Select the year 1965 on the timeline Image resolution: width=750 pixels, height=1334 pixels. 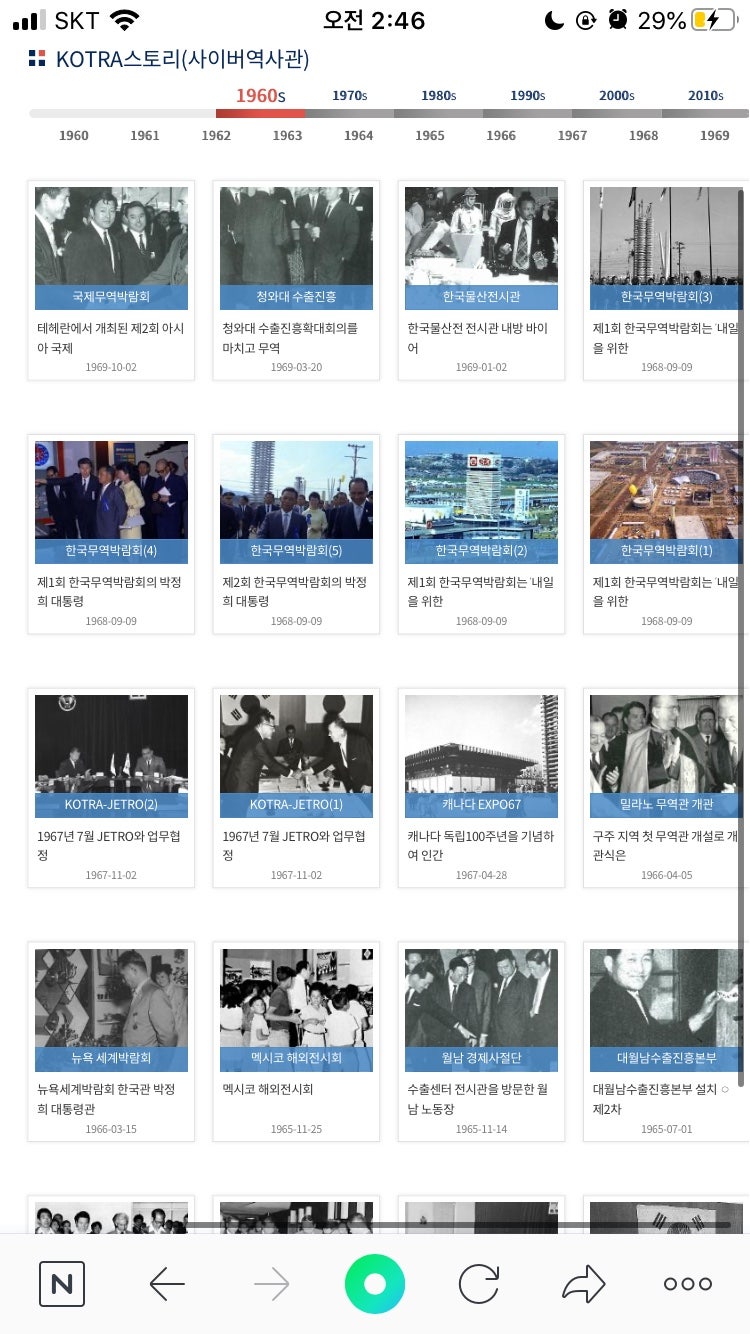click(x=429, y=135)
